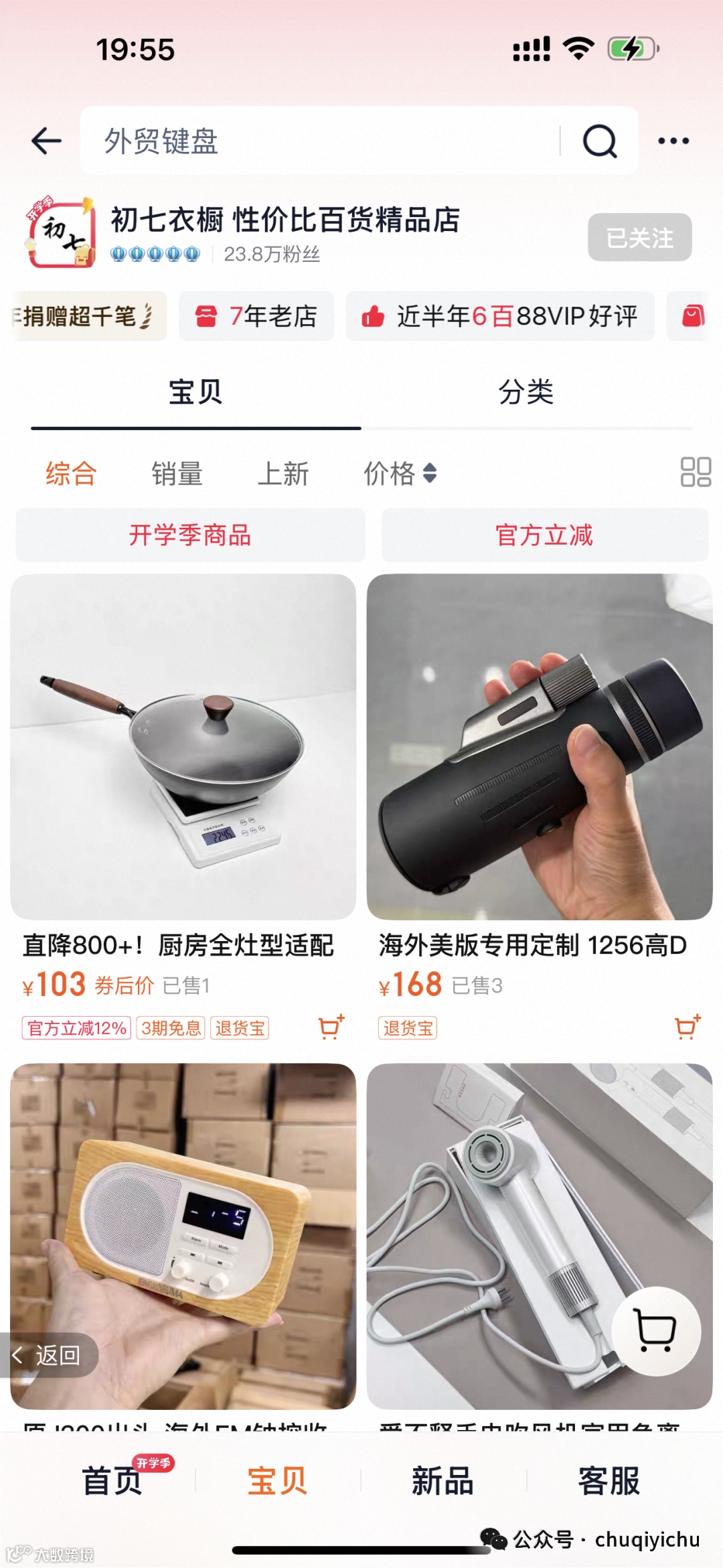
Task: Filter by 官方立减
Action: click(544, 535)
